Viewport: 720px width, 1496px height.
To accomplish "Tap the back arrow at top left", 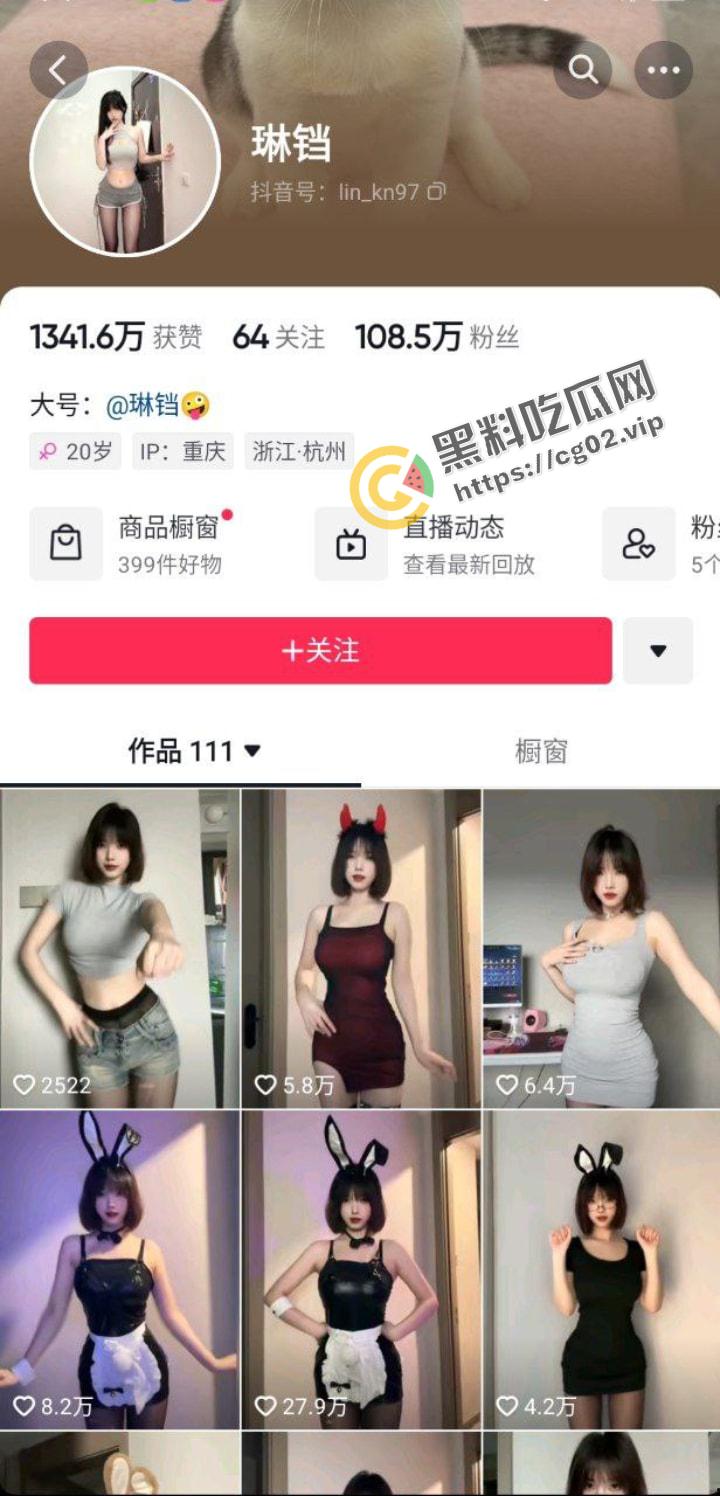I will point(59,68).
